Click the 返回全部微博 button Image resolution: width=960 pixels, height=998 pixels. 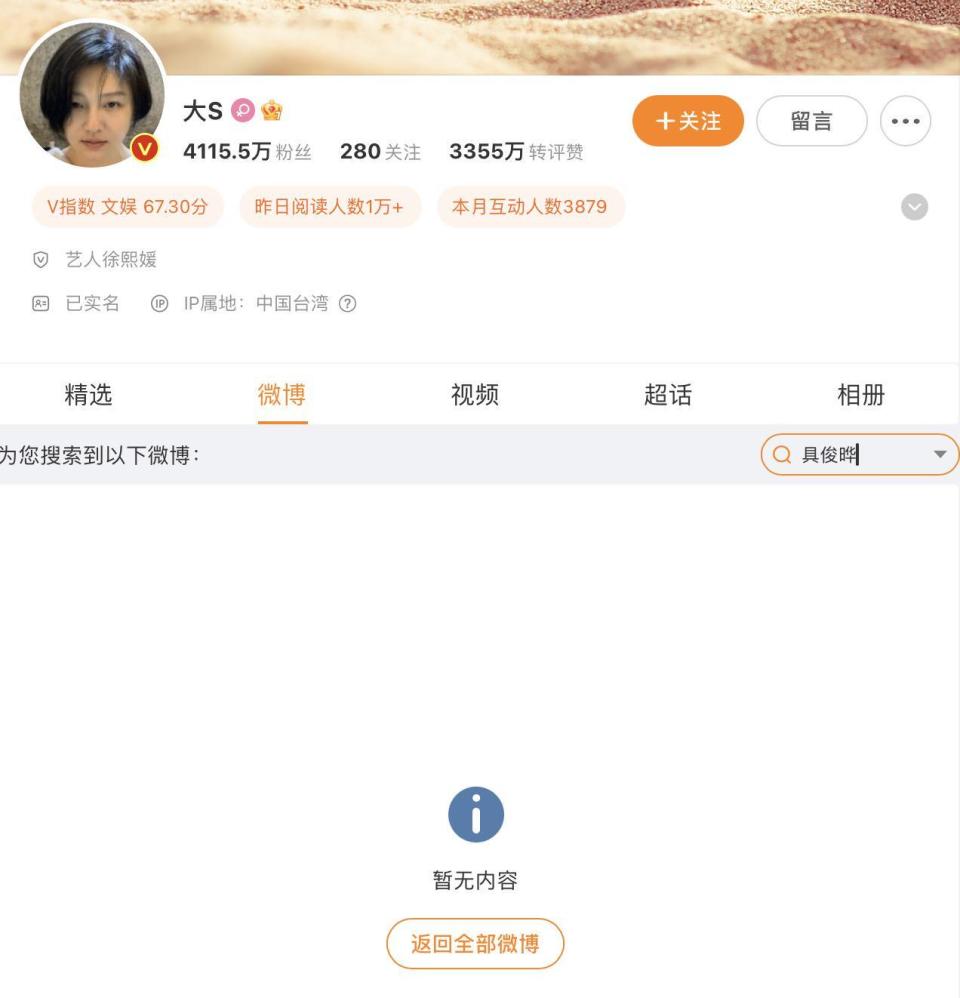pos(476,943)
